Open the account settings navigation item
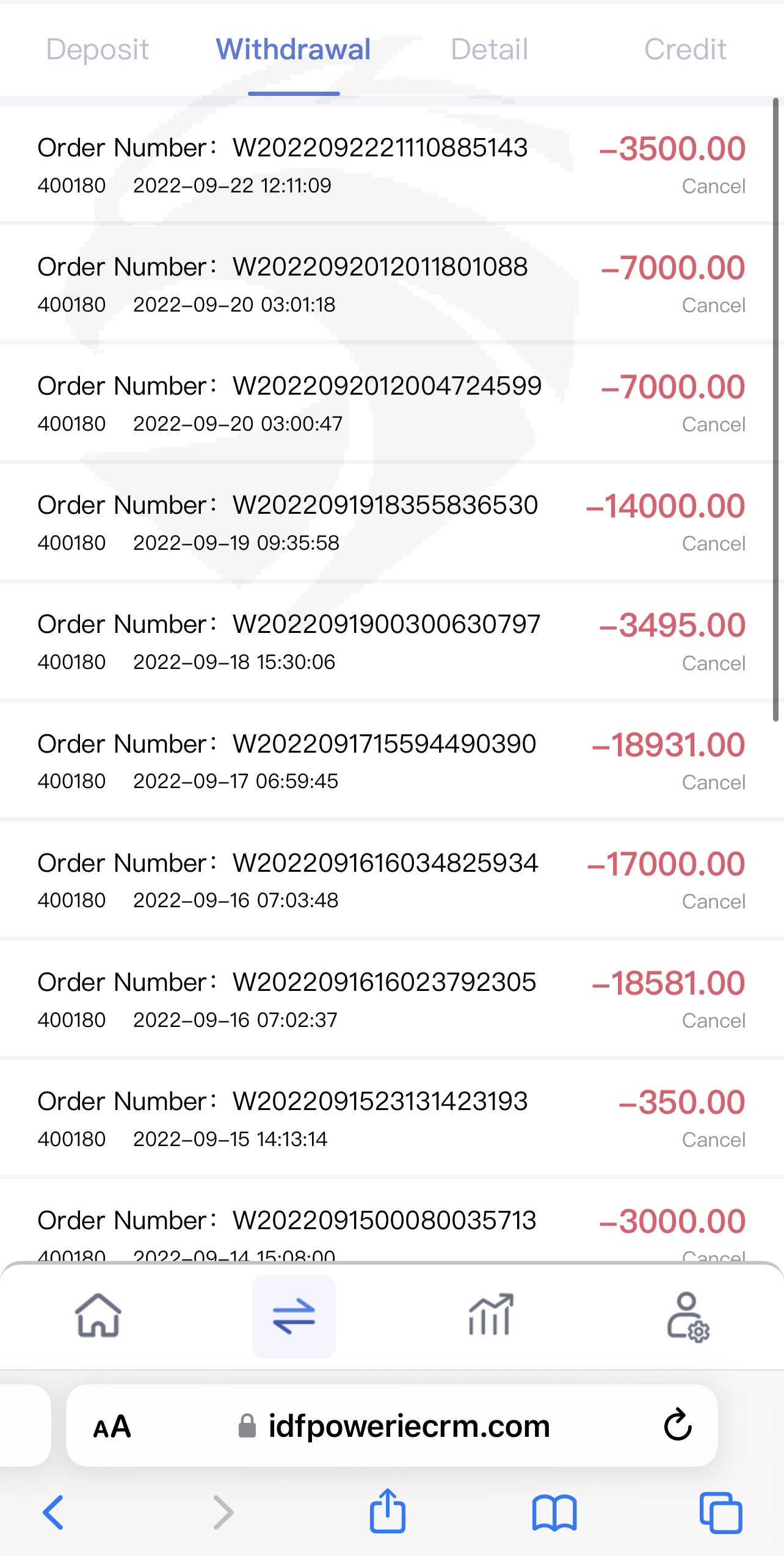The width and height of the screenshot is (784, 1556). click(x=688, y=1317)
